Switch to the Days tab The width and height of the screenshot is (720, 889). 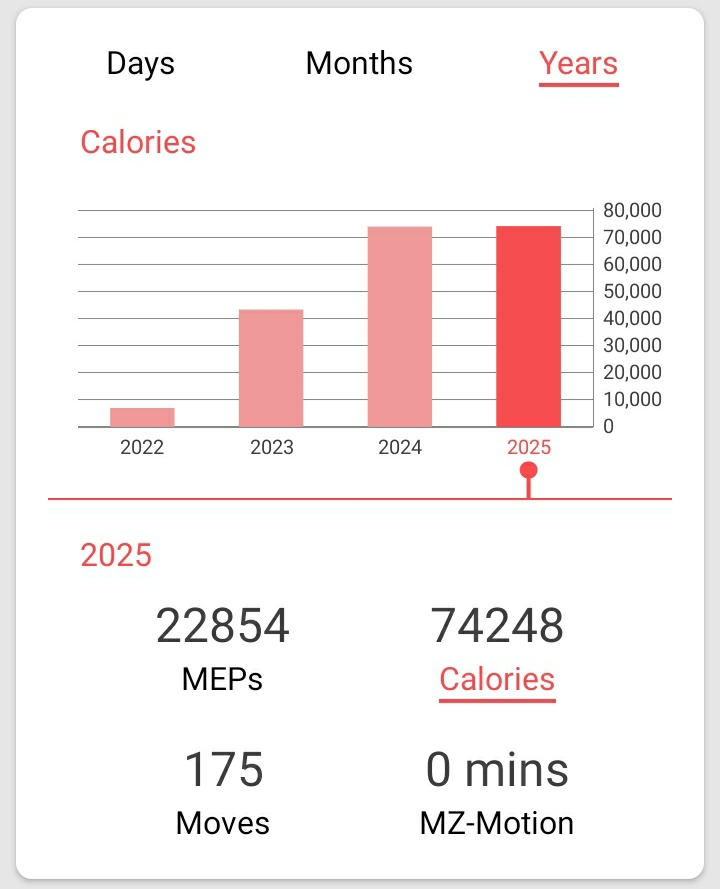click(x=141, y=64)
